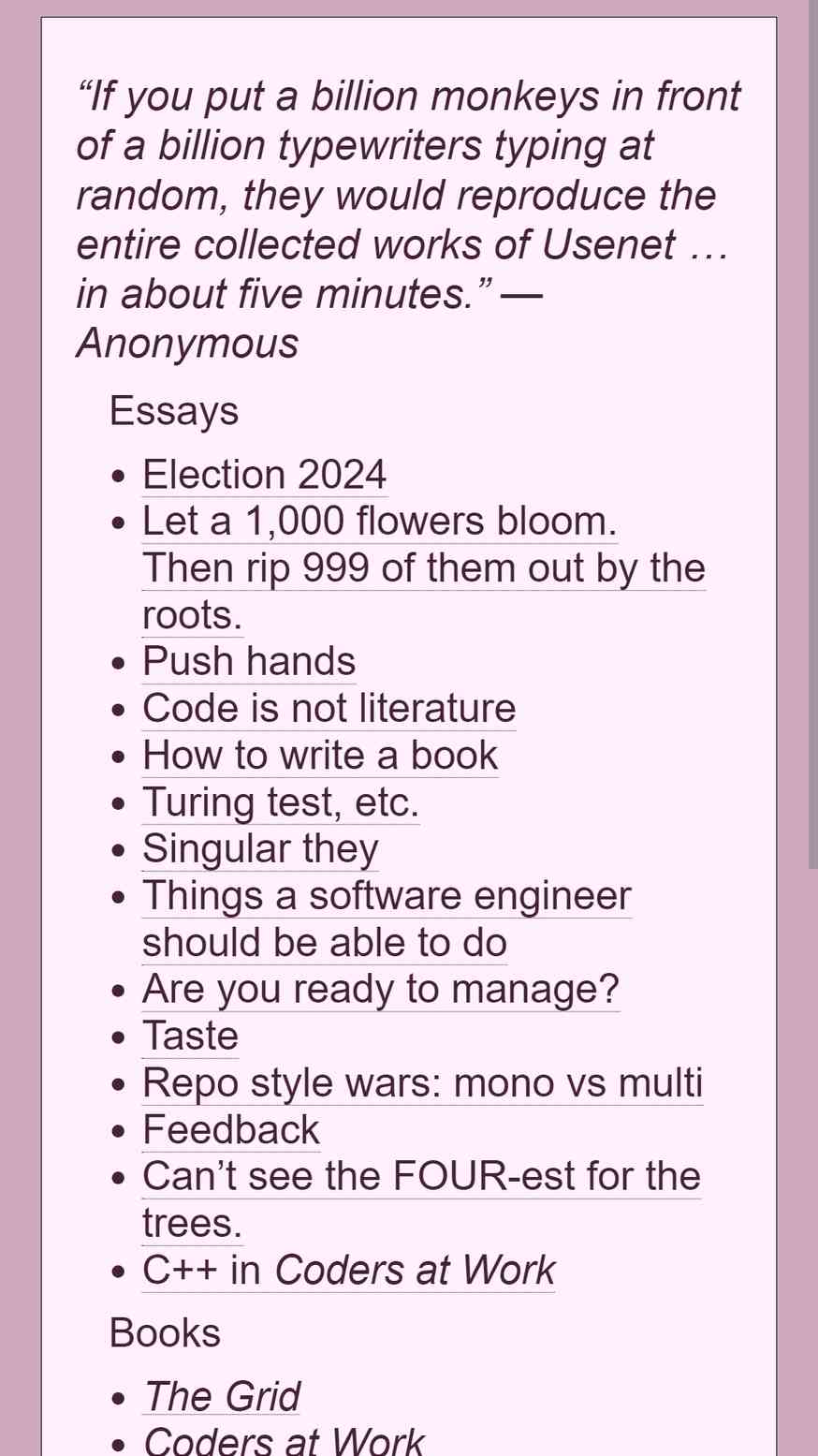View the Singular they essay
The height and width of the screenshot is (1456, 818).
[x=260, y=849]
